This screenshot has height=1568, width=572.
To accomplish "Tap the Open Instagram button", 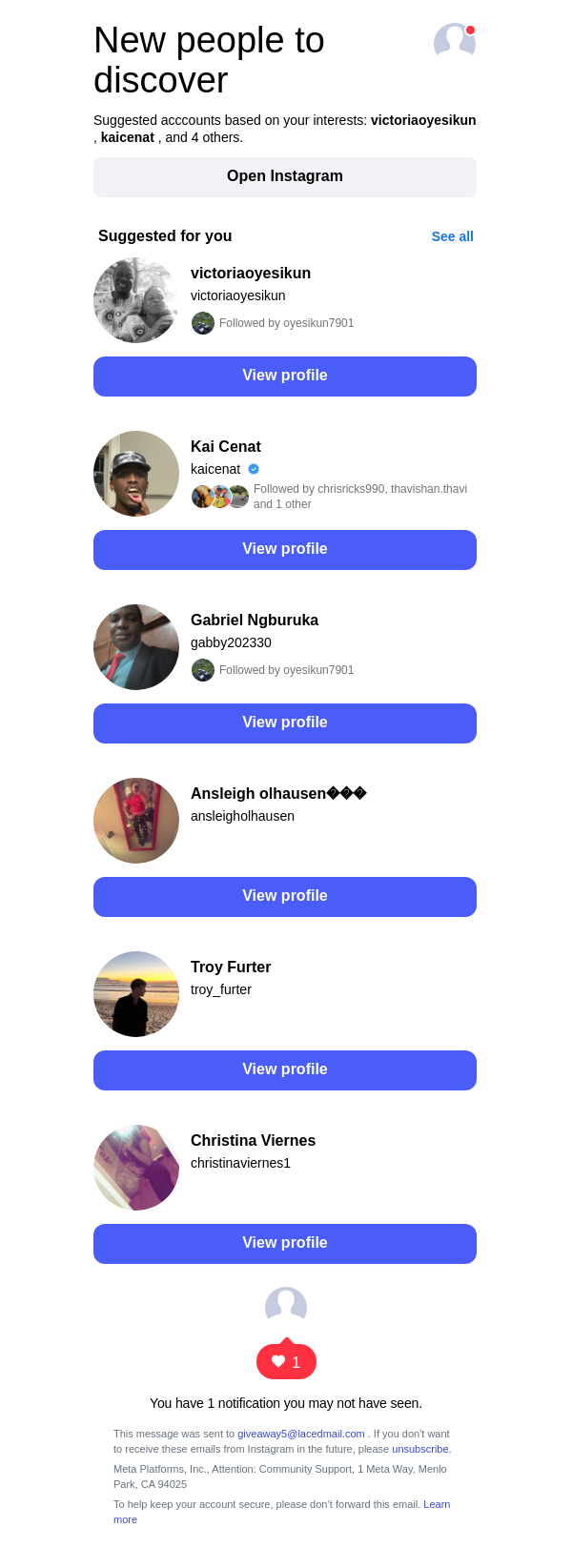I will point(285,177).
